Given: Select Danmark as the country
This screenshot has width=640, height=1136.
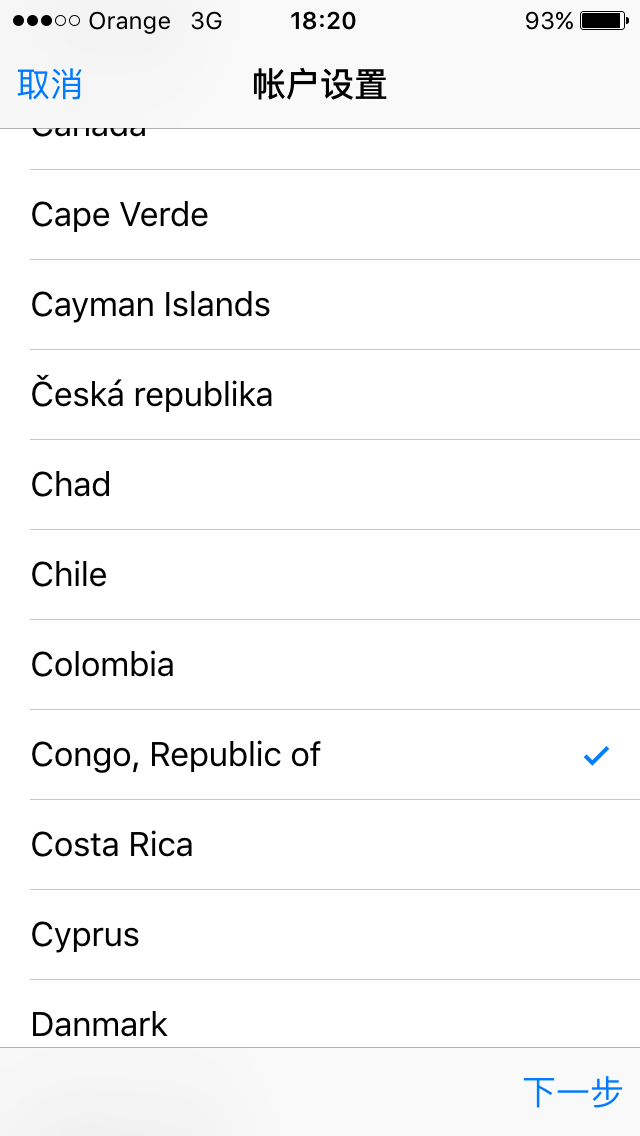Looking at the screenshot, I should click(x=320, y=1014).
